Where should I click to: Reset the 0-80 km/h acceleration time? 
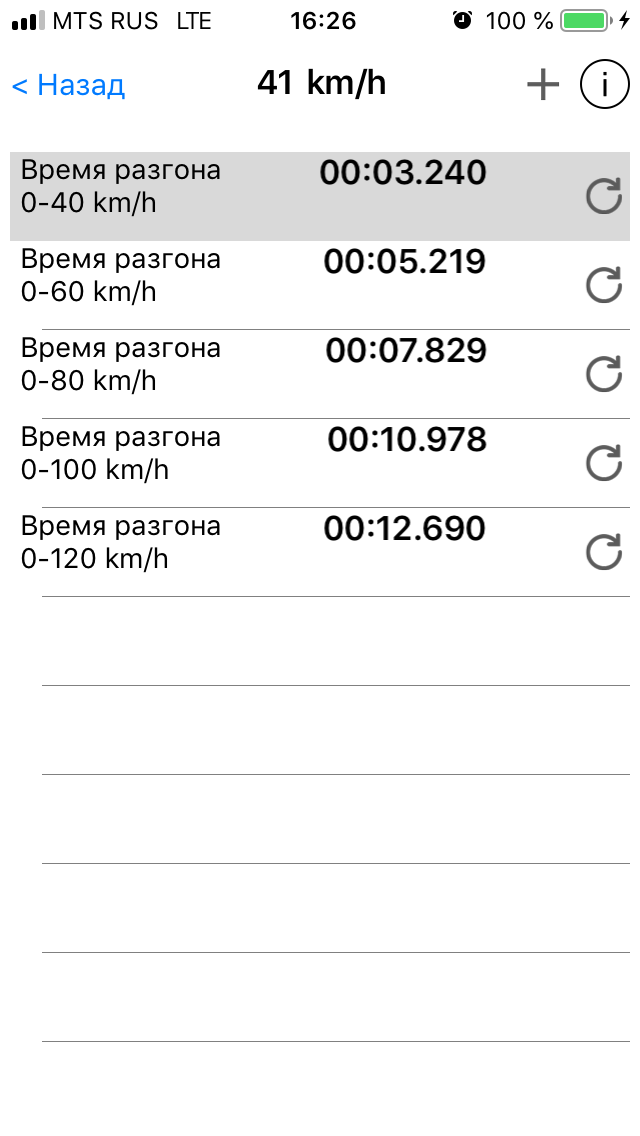[x=604, y=375]
